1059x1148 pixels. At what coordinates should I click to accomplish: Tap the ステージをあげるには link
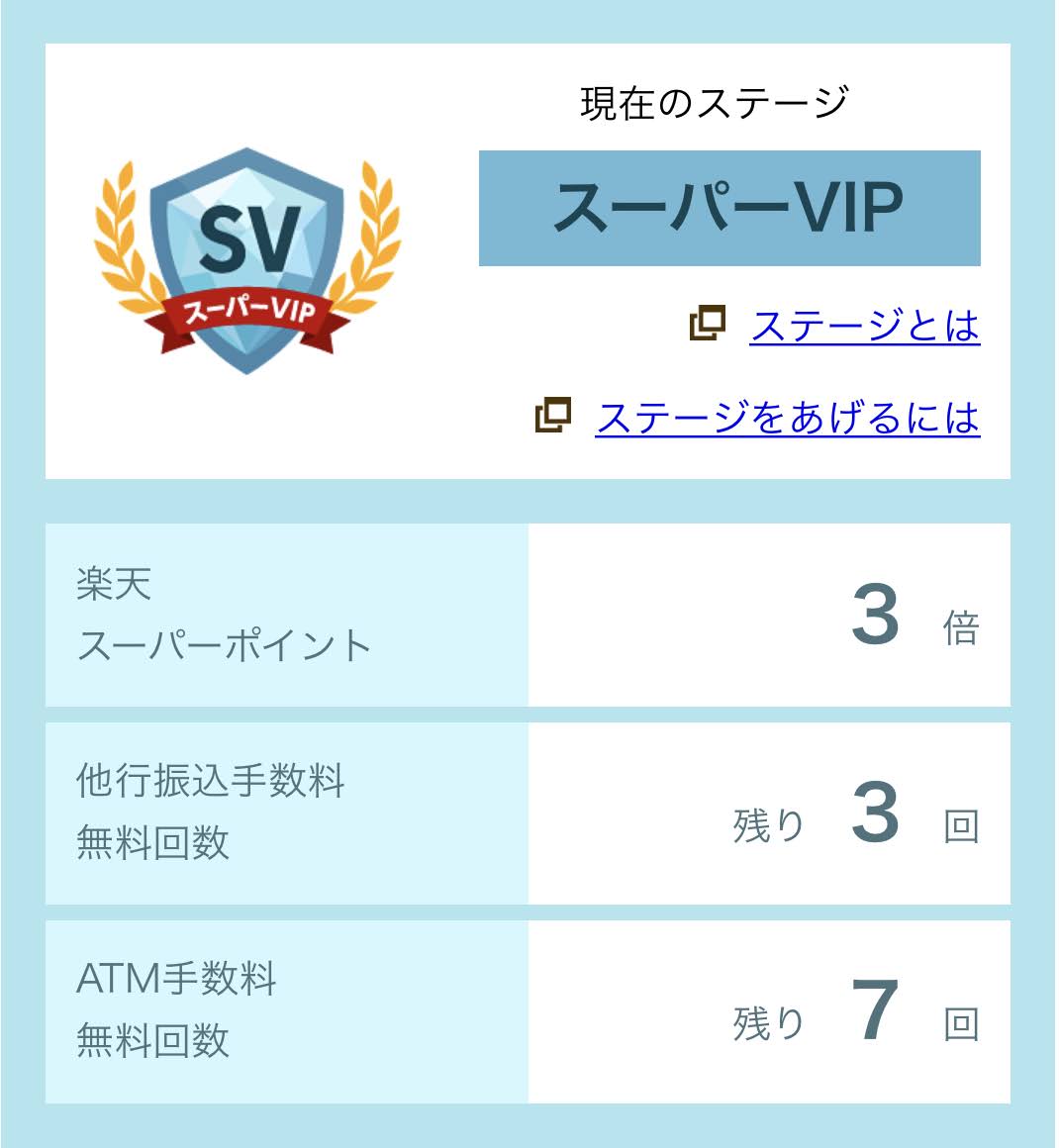click(x=787, y=418)
